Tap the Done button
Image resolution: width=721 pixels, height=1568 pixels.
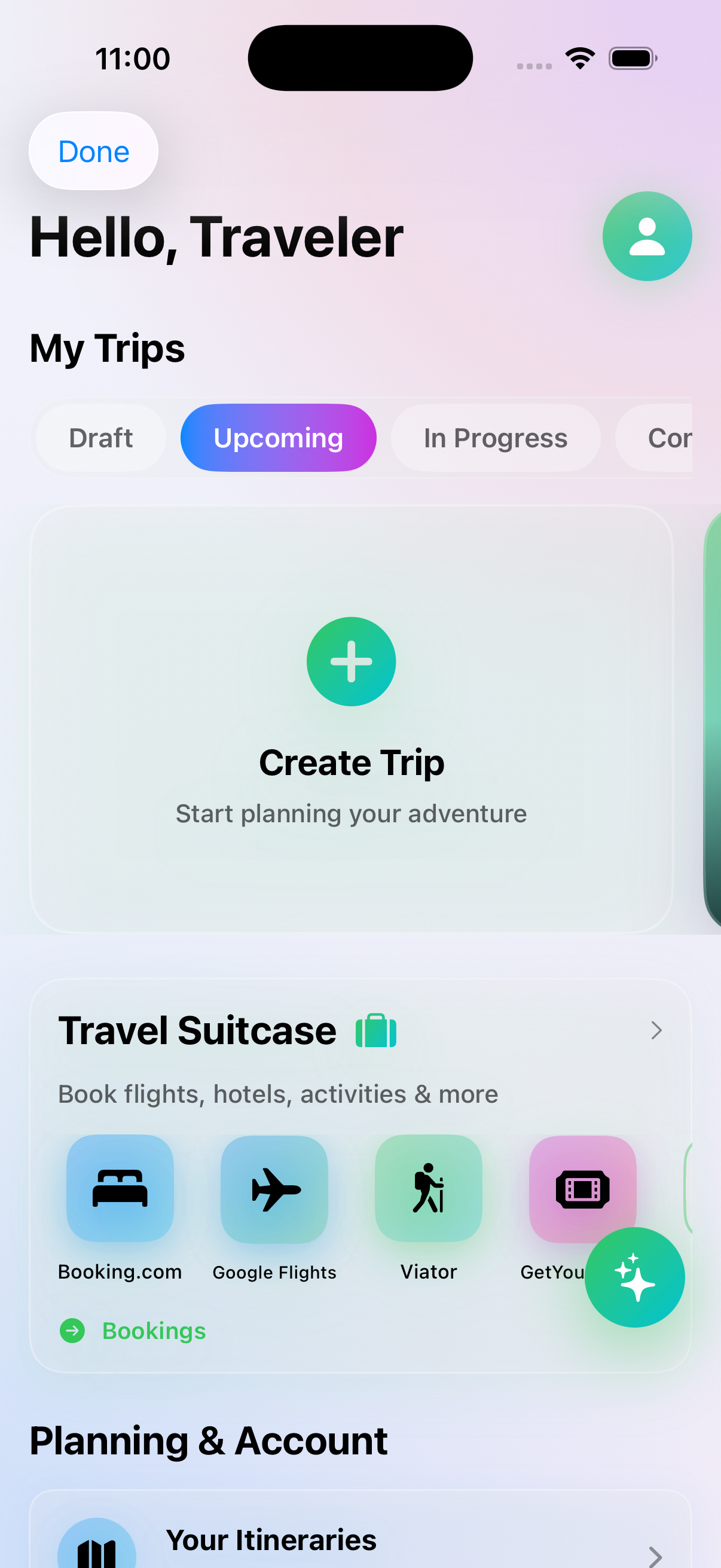point(93,151)
